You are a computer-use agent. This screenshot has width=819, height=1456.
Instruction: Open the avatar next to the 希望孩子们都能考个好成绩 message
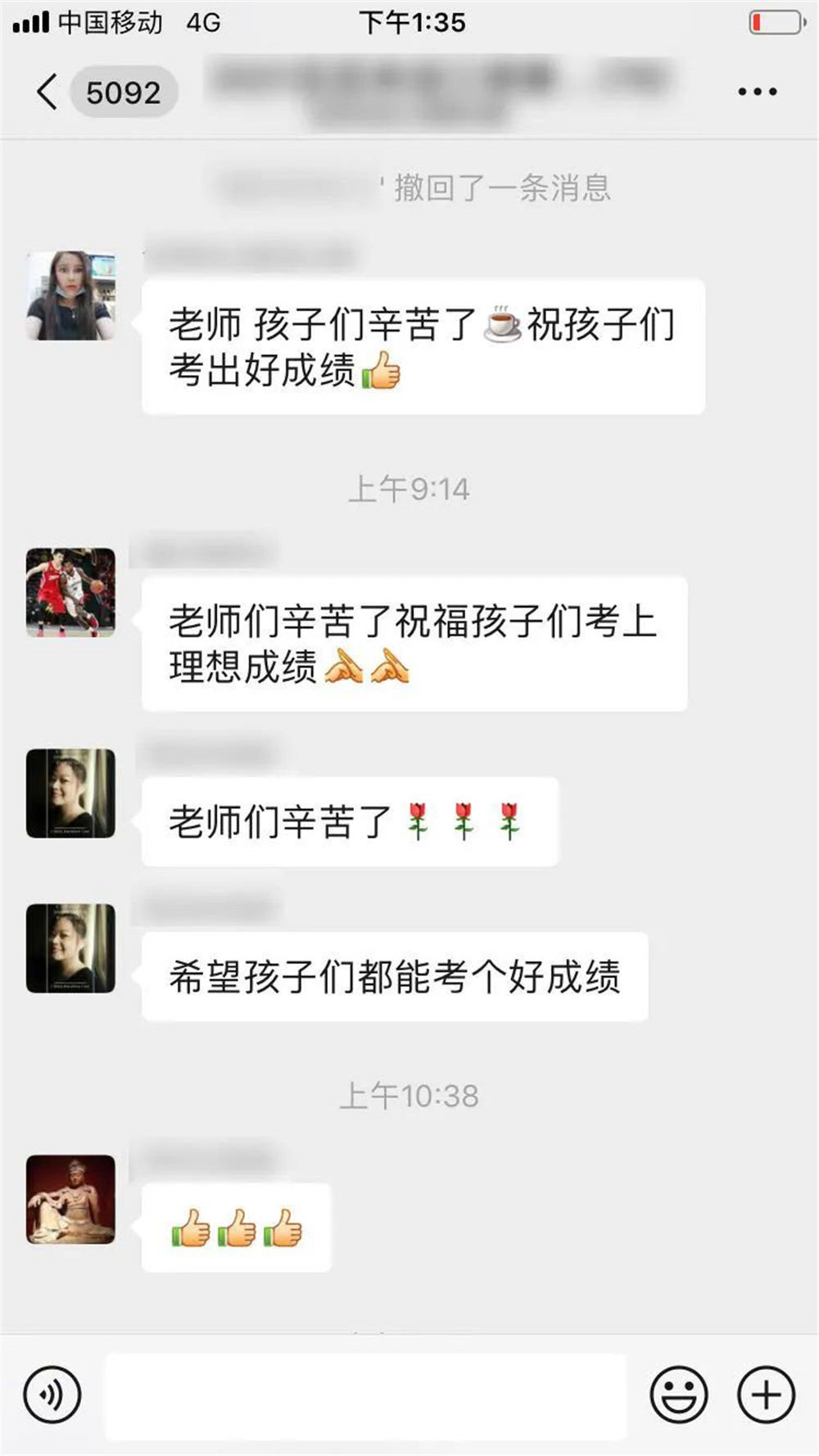71,948
